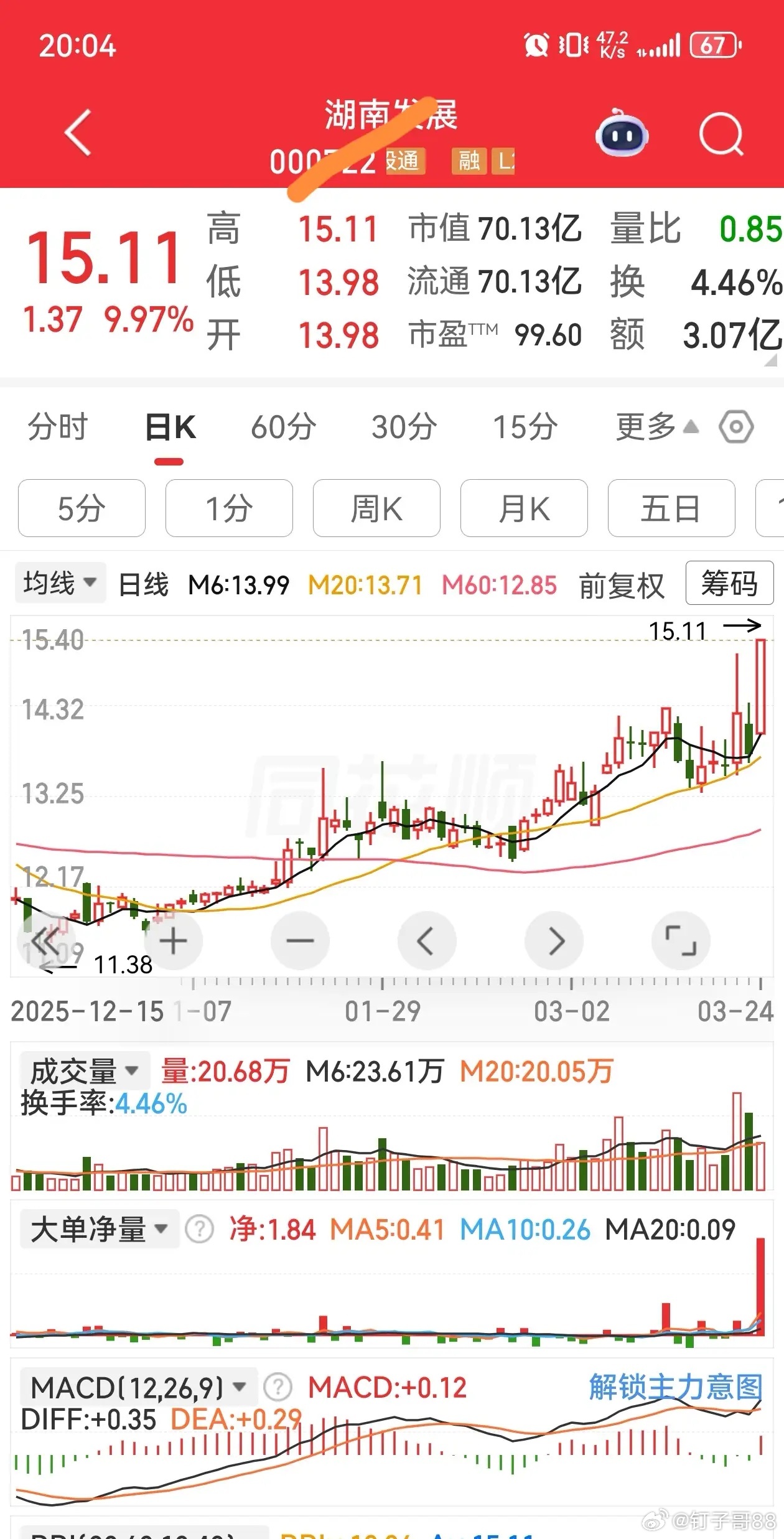Image resolution: width=784 pixels, height=1539 pixels.
Task: Toggle the 筹码 chip distribution view
Action: point(728,584)
